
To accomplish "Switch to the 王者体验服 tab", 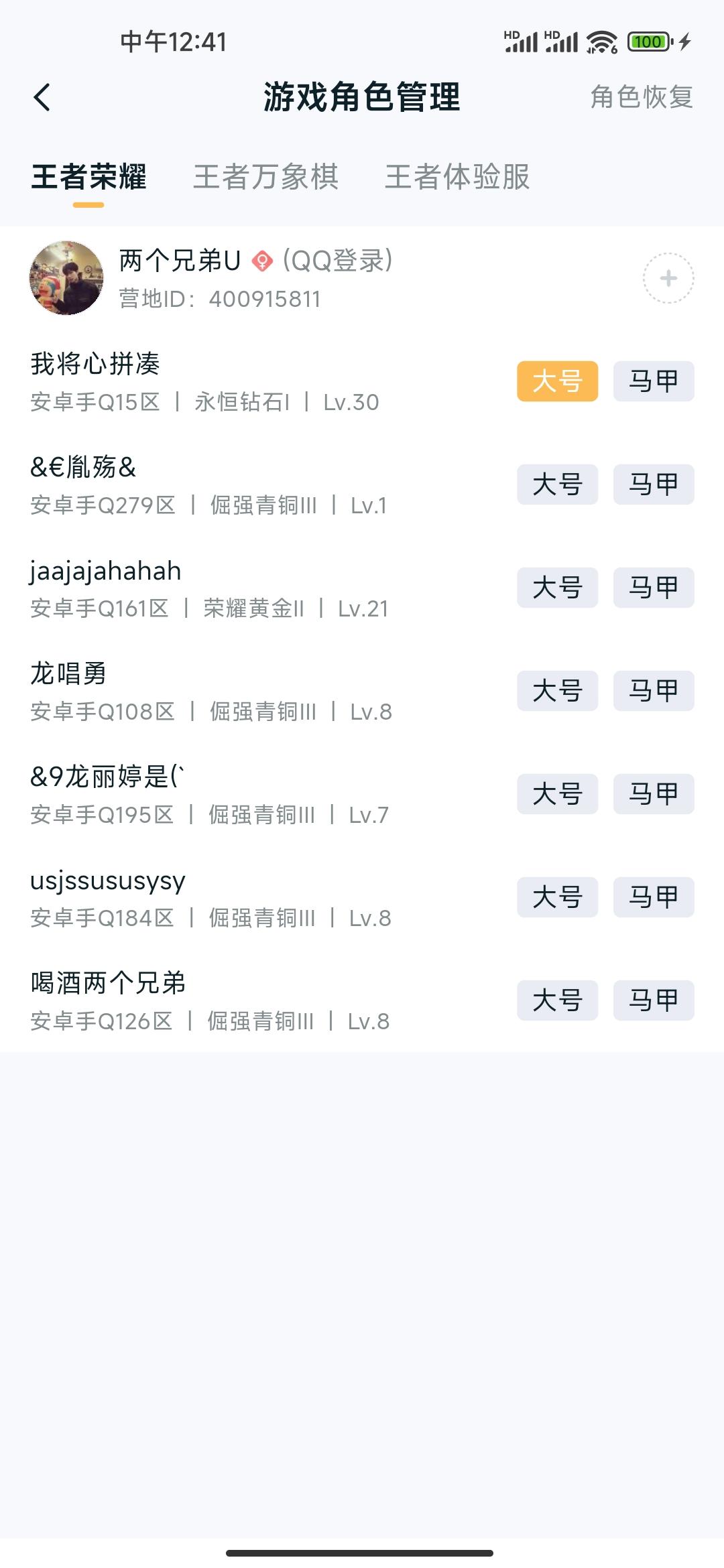I will tap(458, 177).
